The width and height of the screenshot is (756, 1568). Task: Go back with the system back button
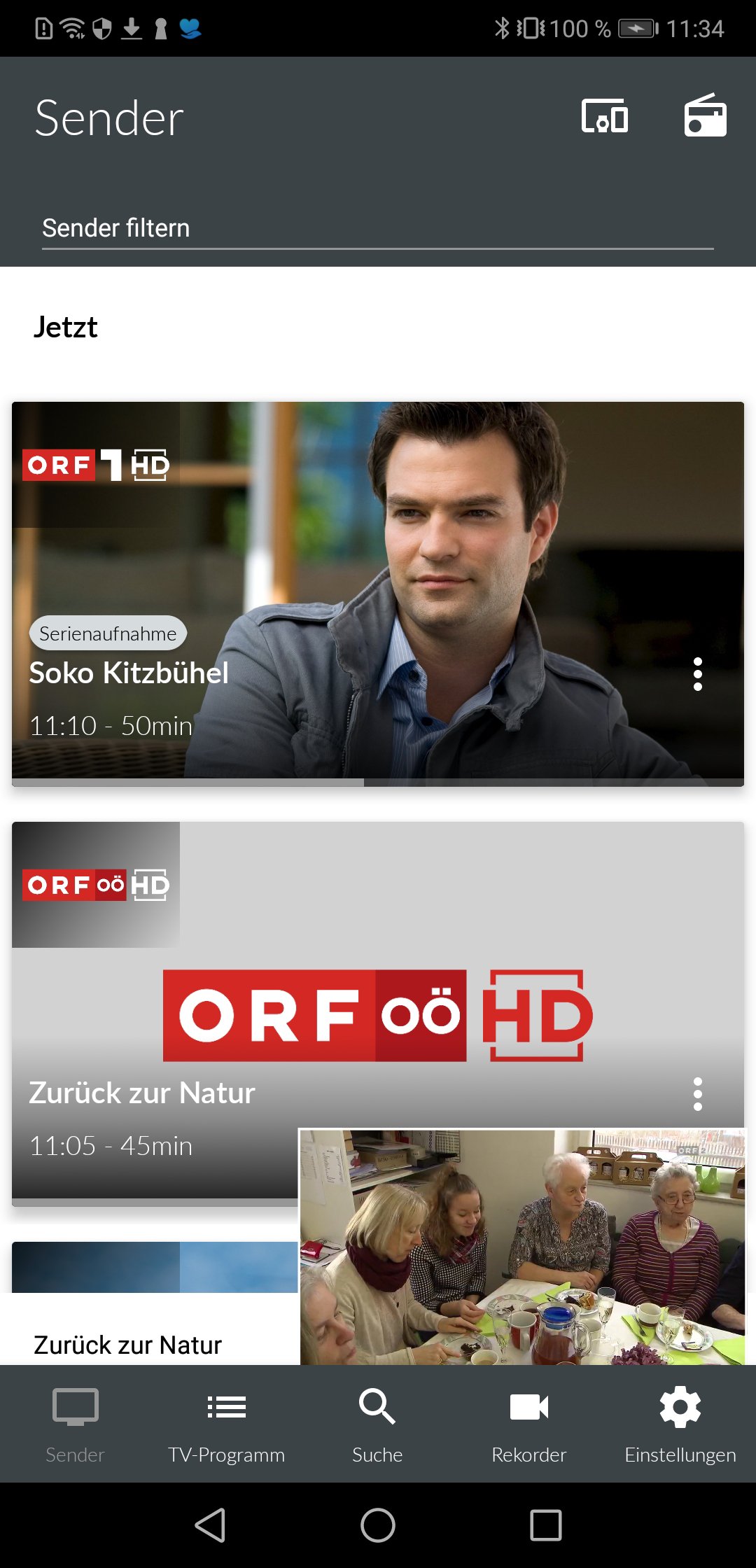(209, 1525)
